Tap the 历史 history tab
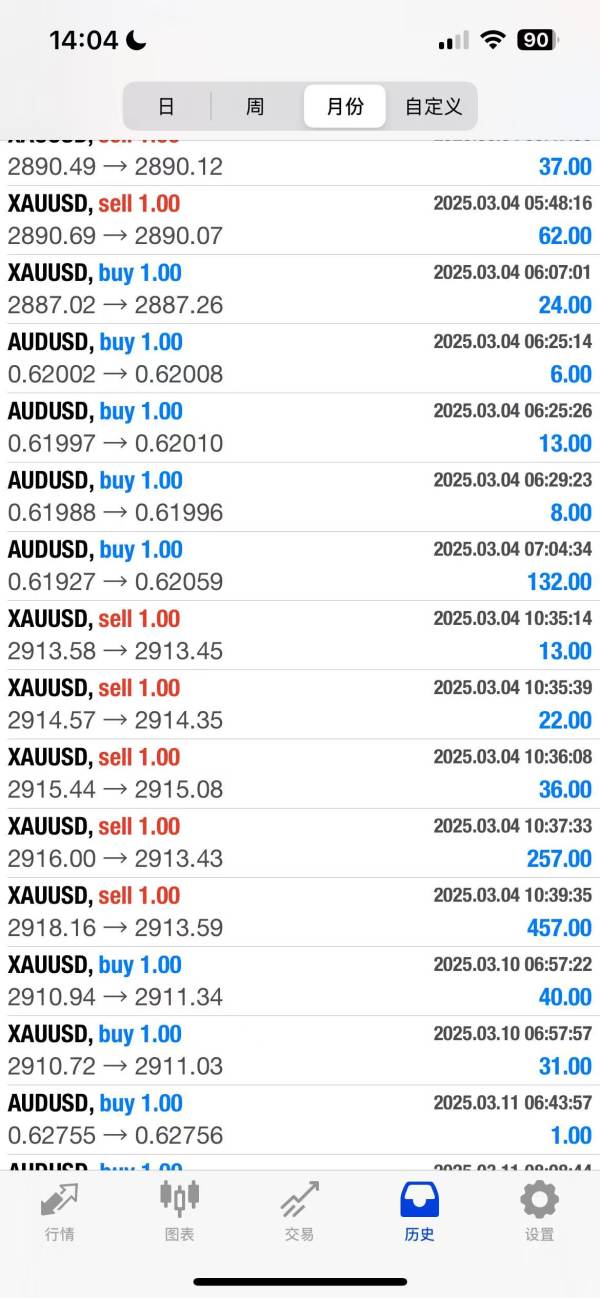The image size is (600, 1298). coord(419,1210)
